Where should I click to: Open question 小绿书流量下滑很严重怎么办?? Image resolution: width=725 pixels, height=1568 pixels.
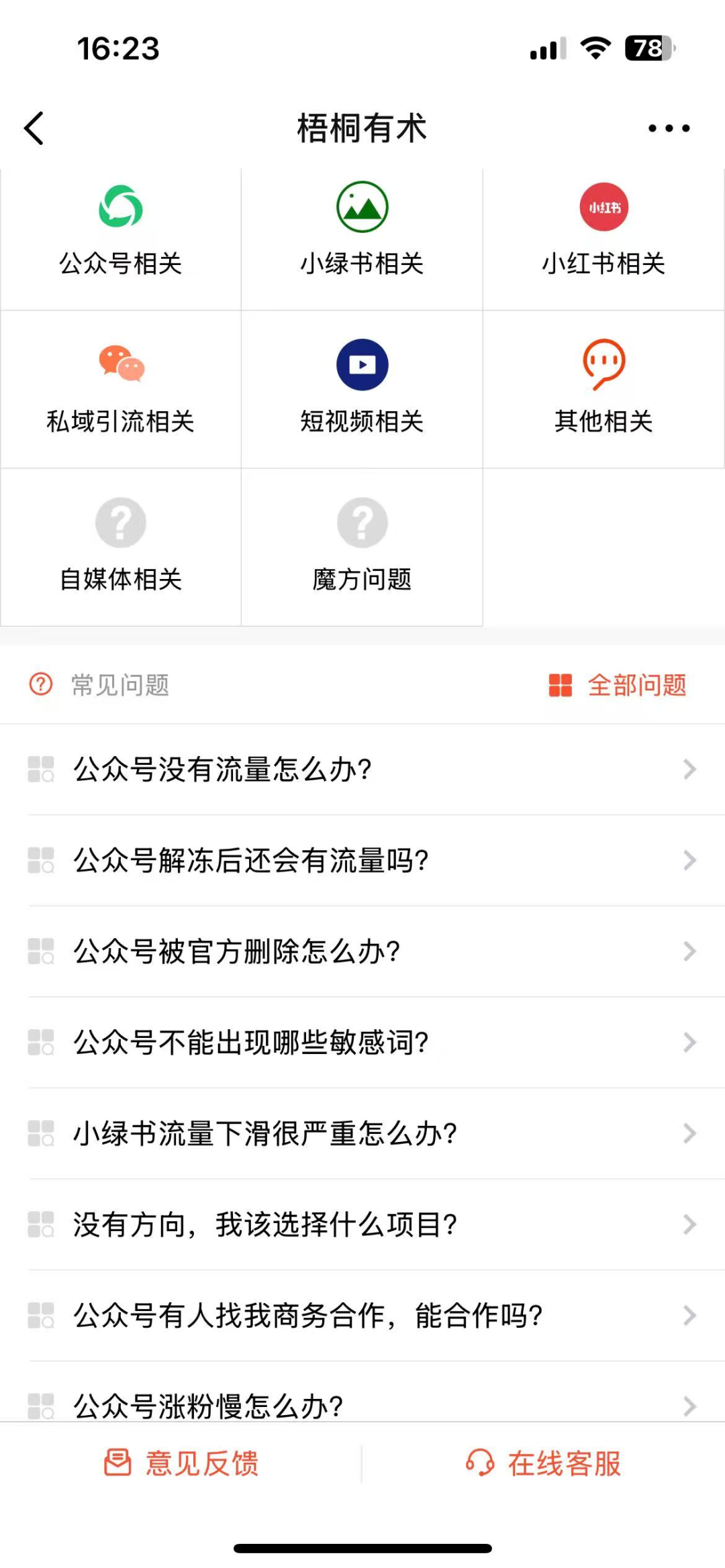click(362, 1133)
